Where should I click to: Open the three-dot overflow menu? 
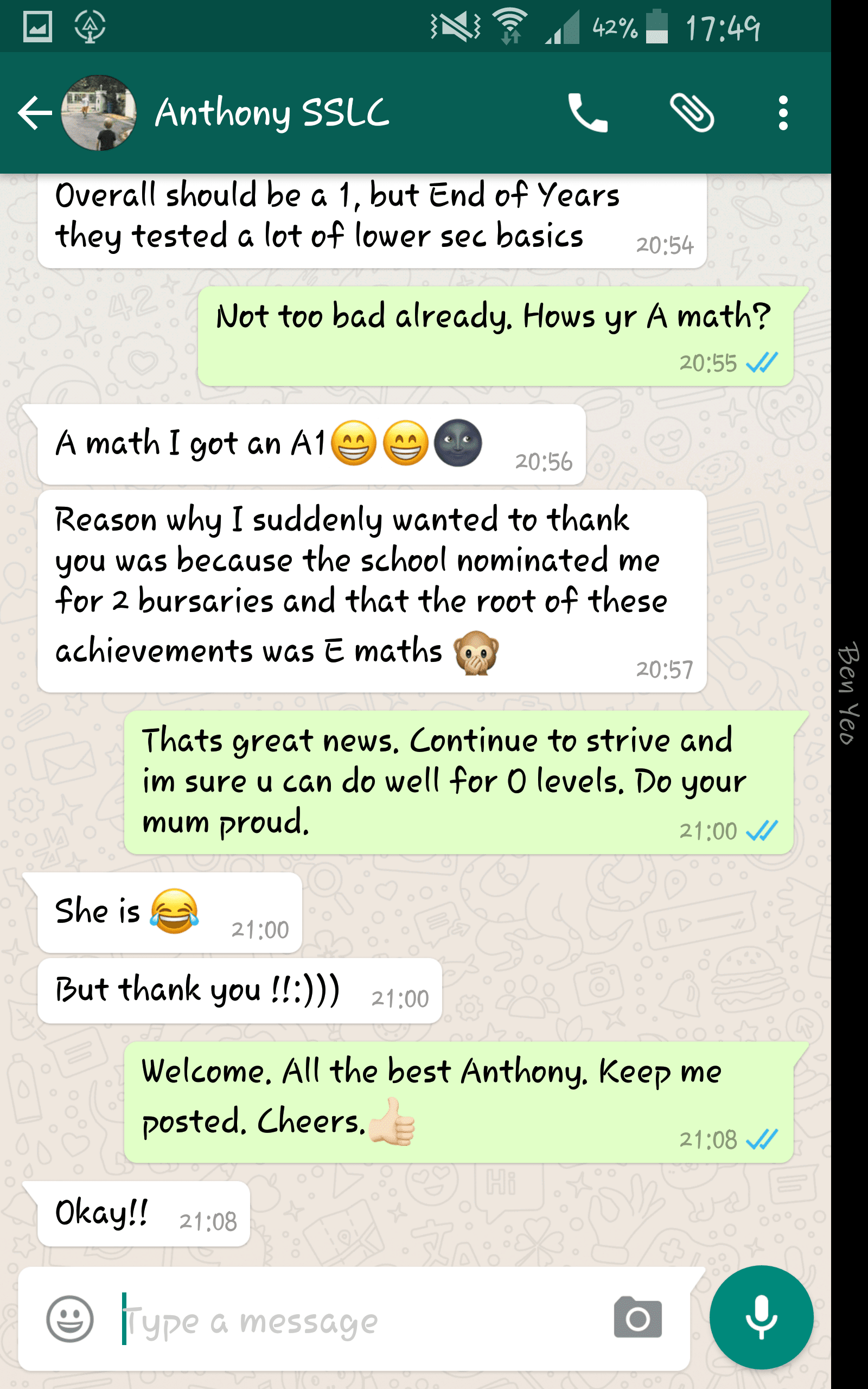[x=783, y=113]
